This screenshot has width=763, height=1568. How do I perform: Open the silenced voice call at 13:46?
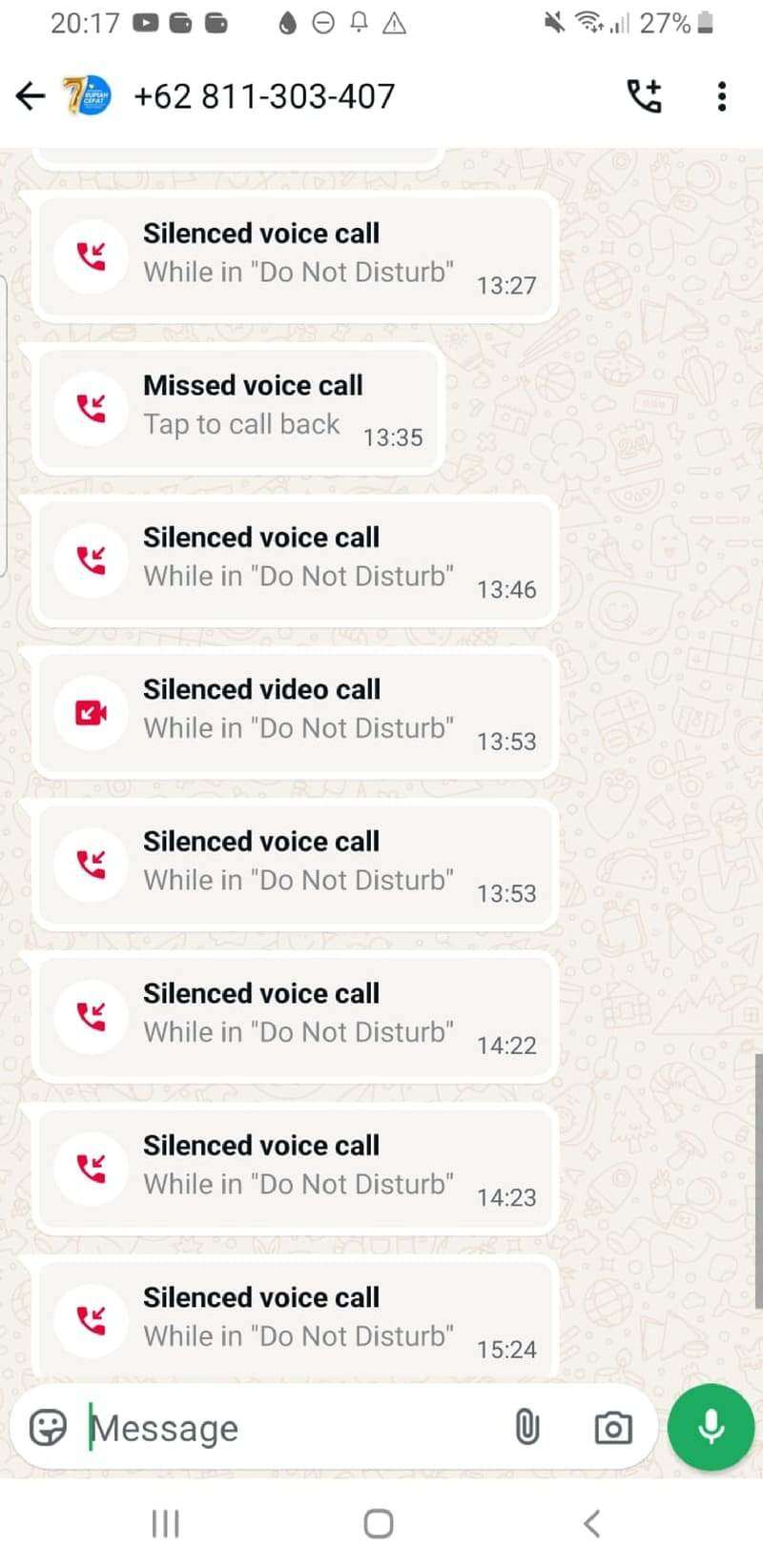click(x=295, y=560)
